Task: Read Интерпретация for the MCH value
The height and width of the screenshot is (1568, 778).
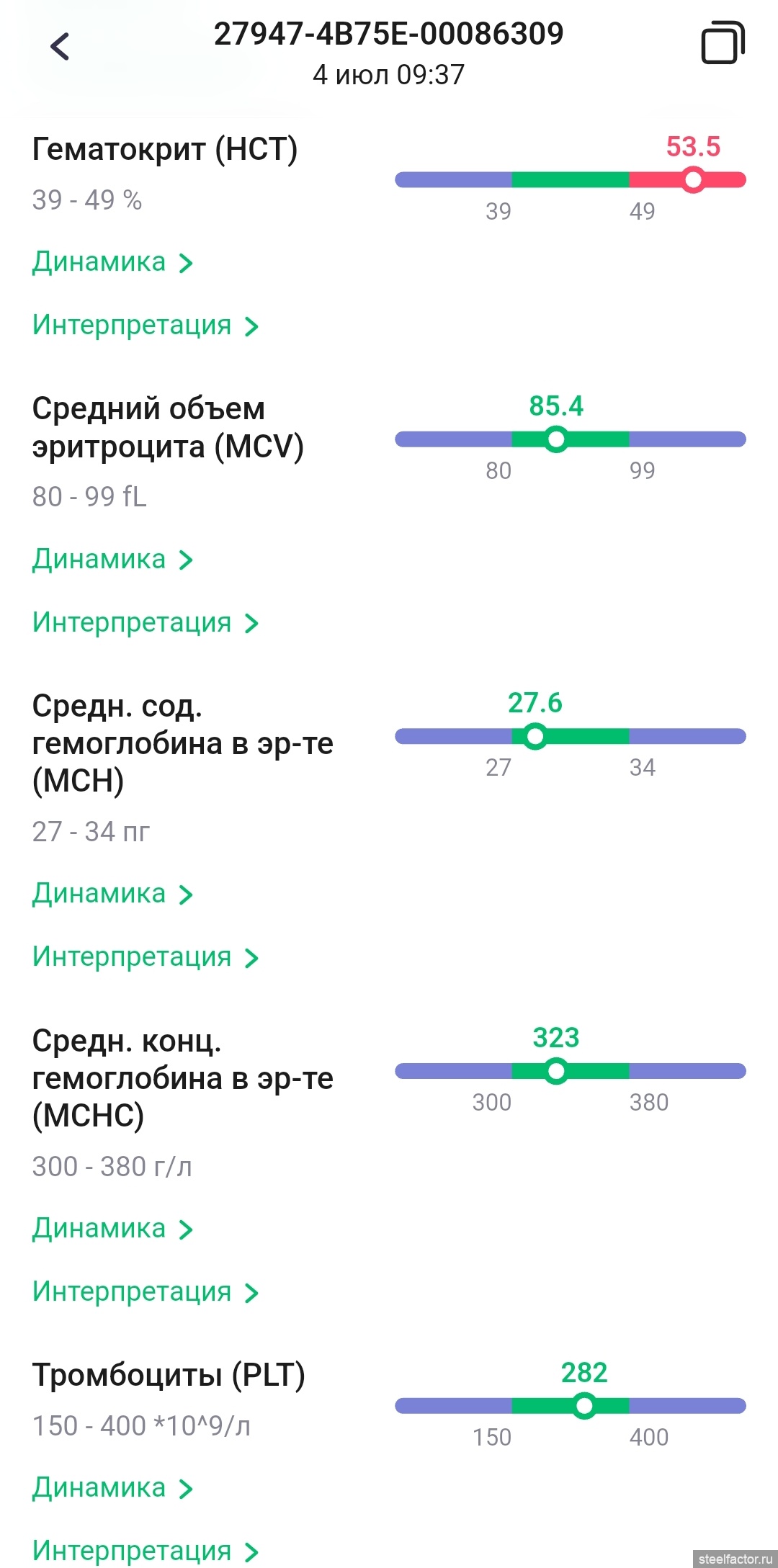Action: 146,957
